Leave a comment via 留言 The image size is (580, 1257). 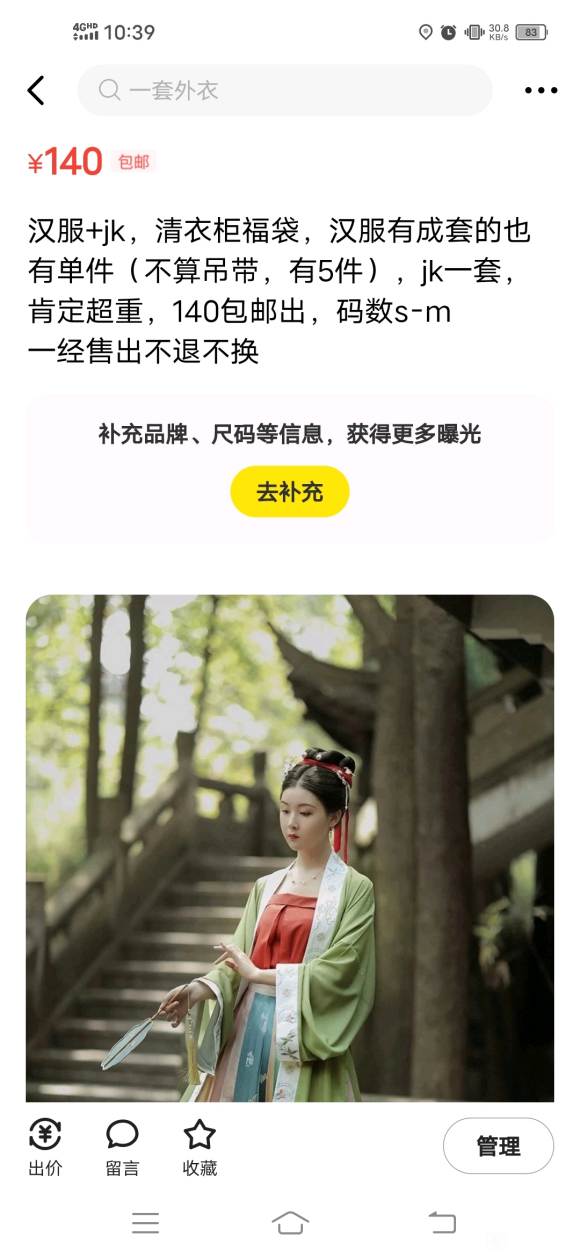(x=122, y=1147)
